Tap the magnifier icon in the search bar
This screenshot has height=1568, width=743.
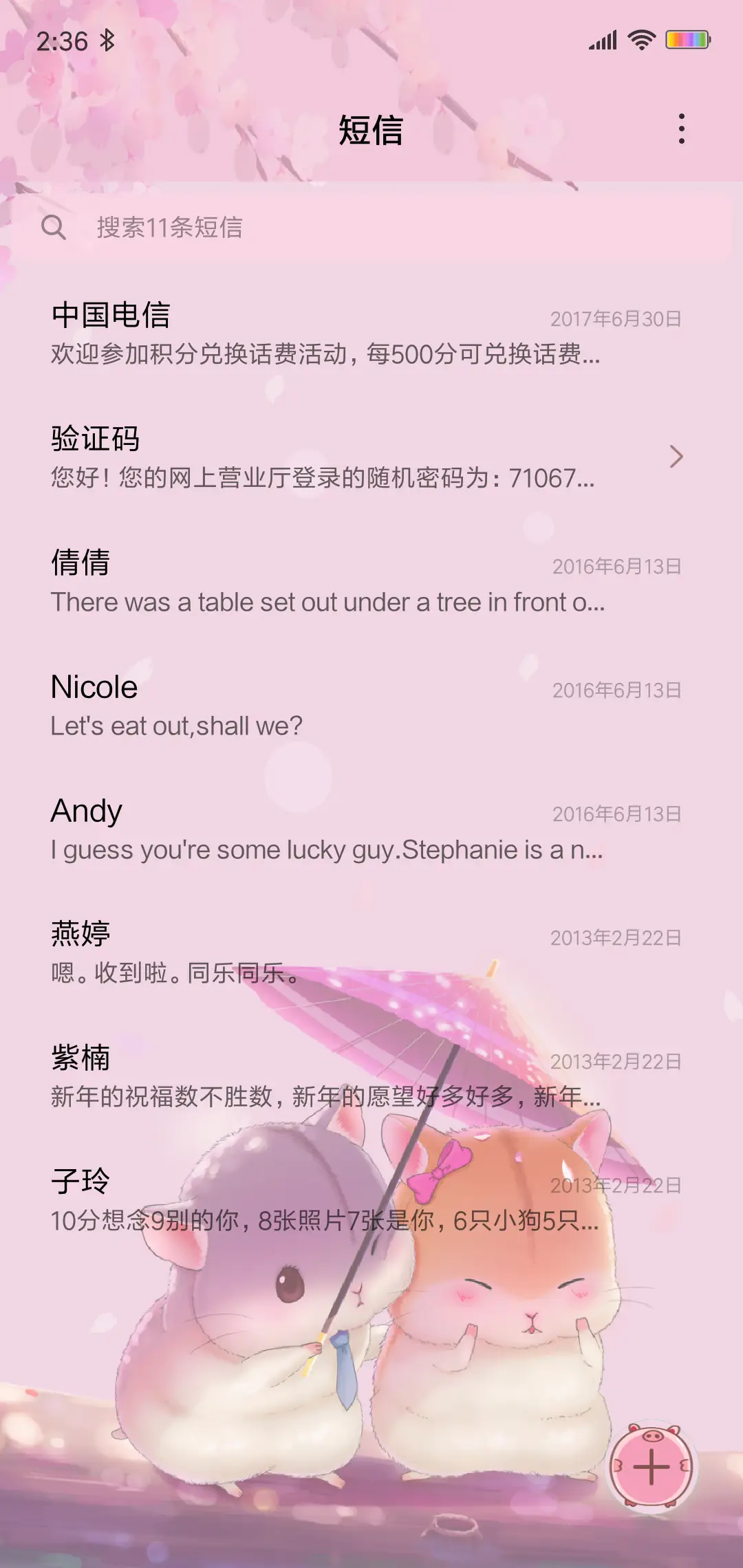coord(56,227)
